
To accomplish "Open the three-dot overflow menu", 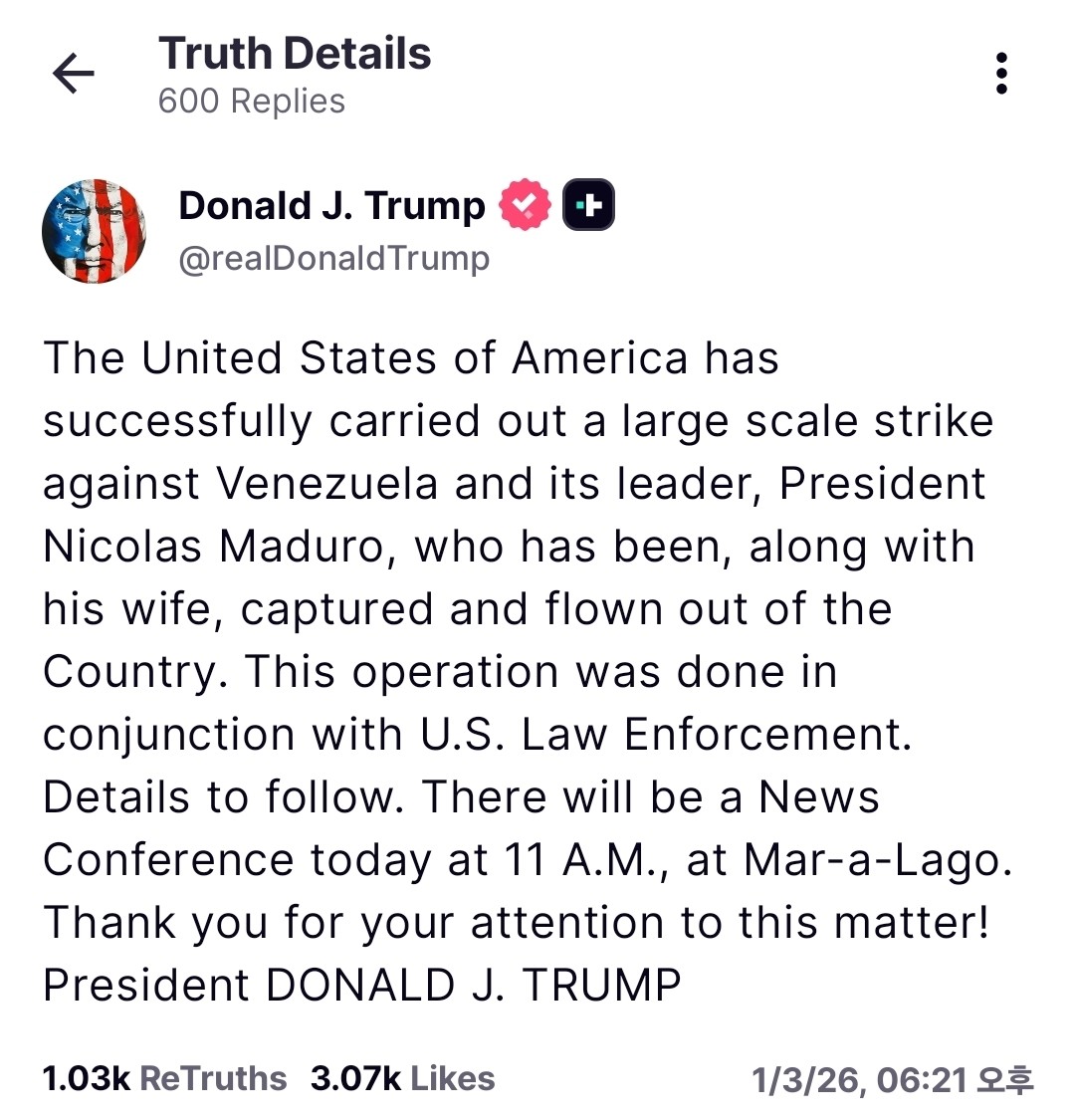I will coord(1001,74).
